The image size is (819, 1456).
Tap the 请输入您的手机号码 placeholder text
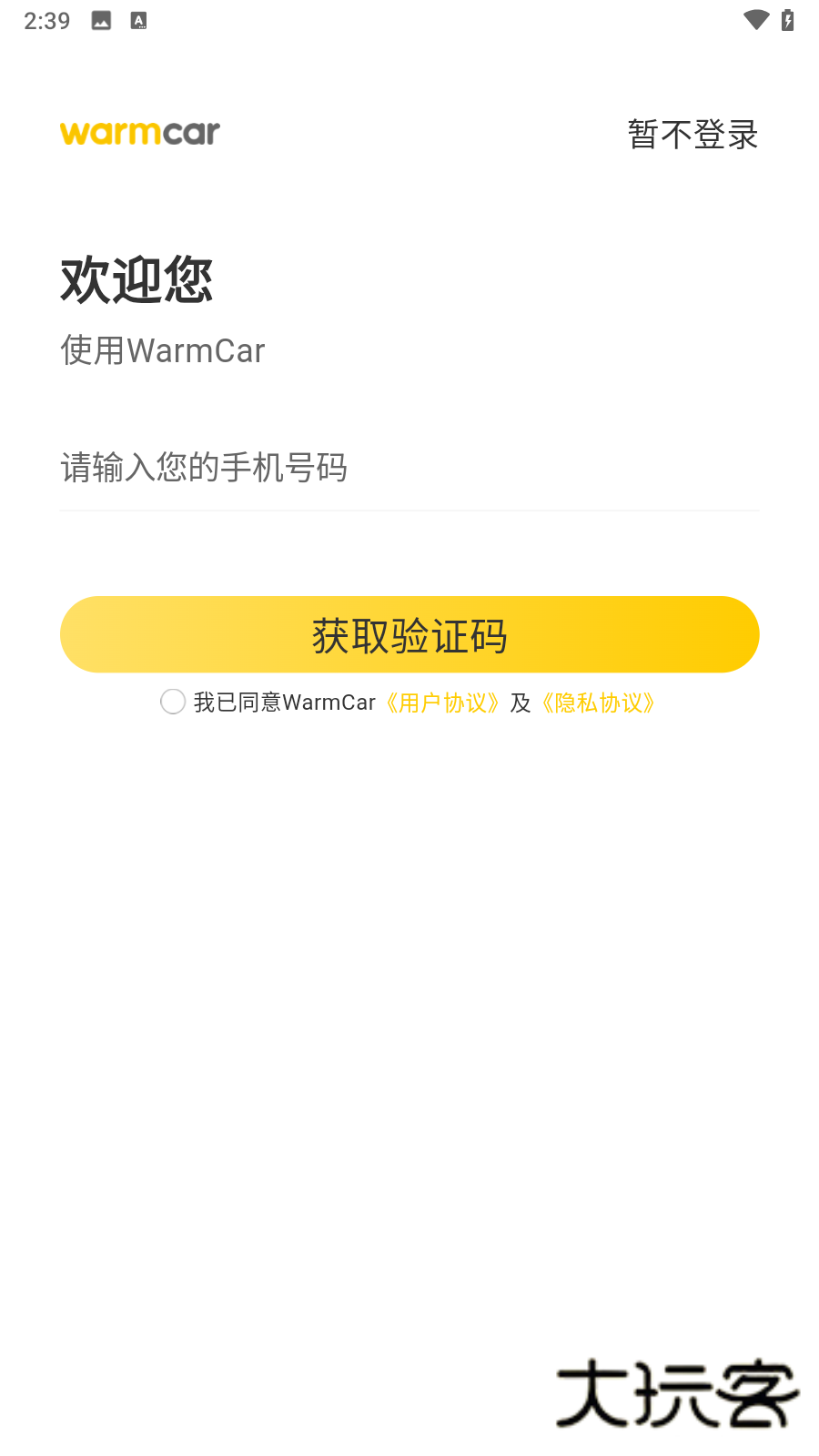tap(204, 468)
